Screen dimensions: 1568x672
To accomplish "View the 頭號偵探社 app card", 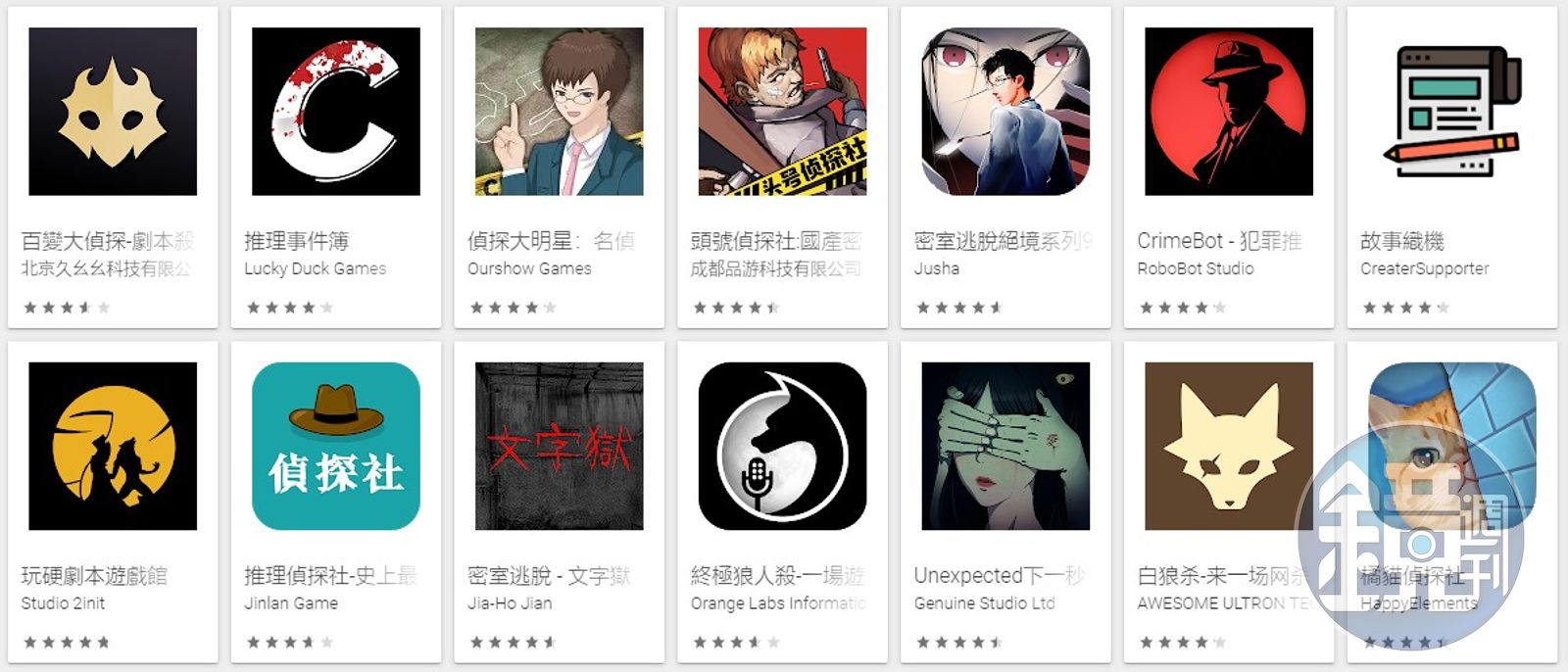I will coord(782,112).
